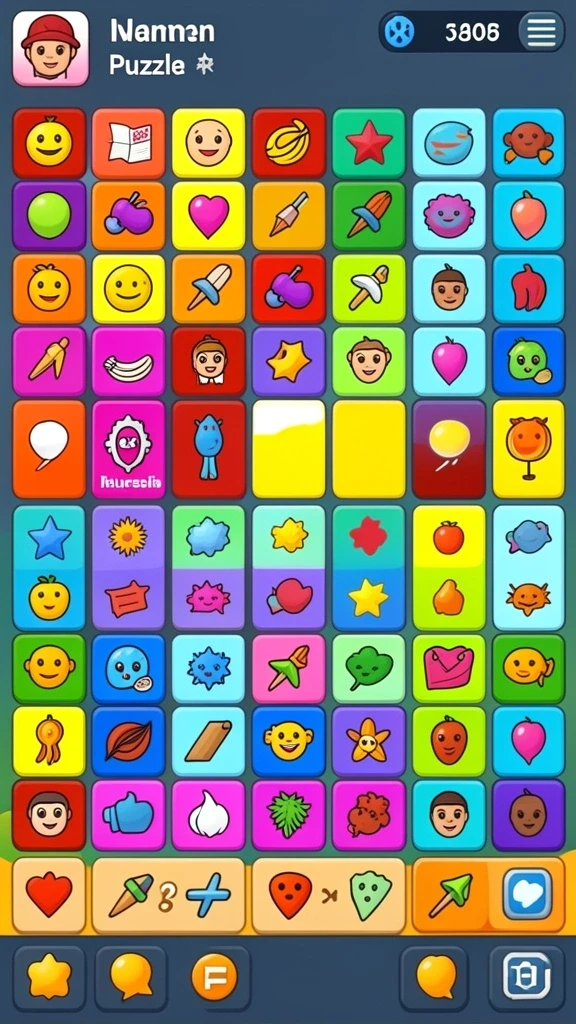Use the red heart booster
The height and width of the screenshot is (1024, 576).
(49, 895)
